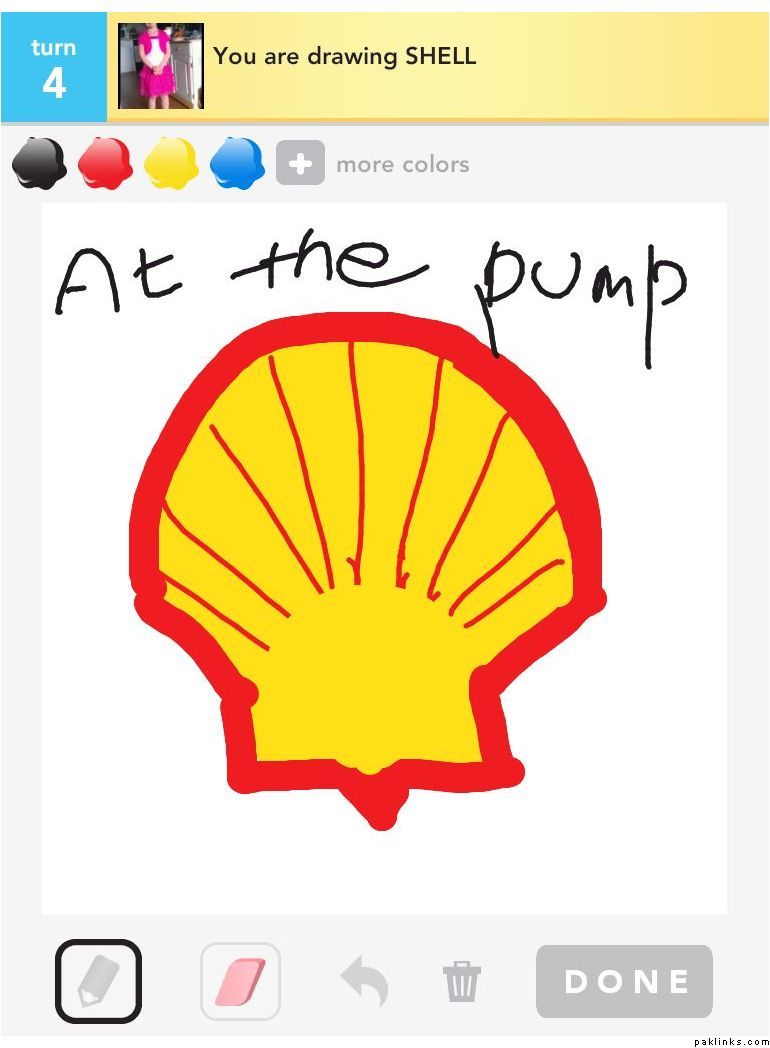770x1048 pixels.
Task: Undo the last stroke
Action: point(363,981)
